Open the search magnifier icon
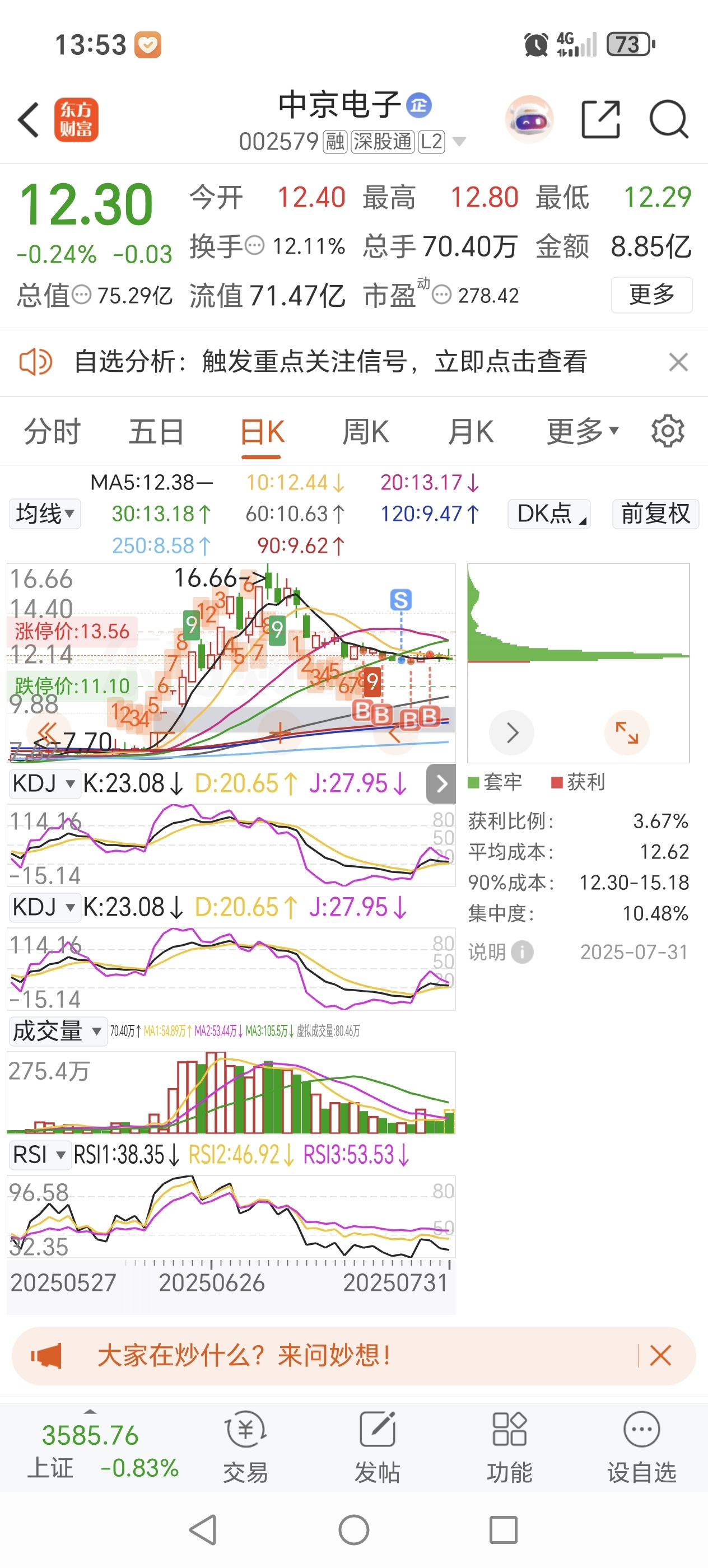Viewport: 708px width, 1568px height. tap(668, 119)
